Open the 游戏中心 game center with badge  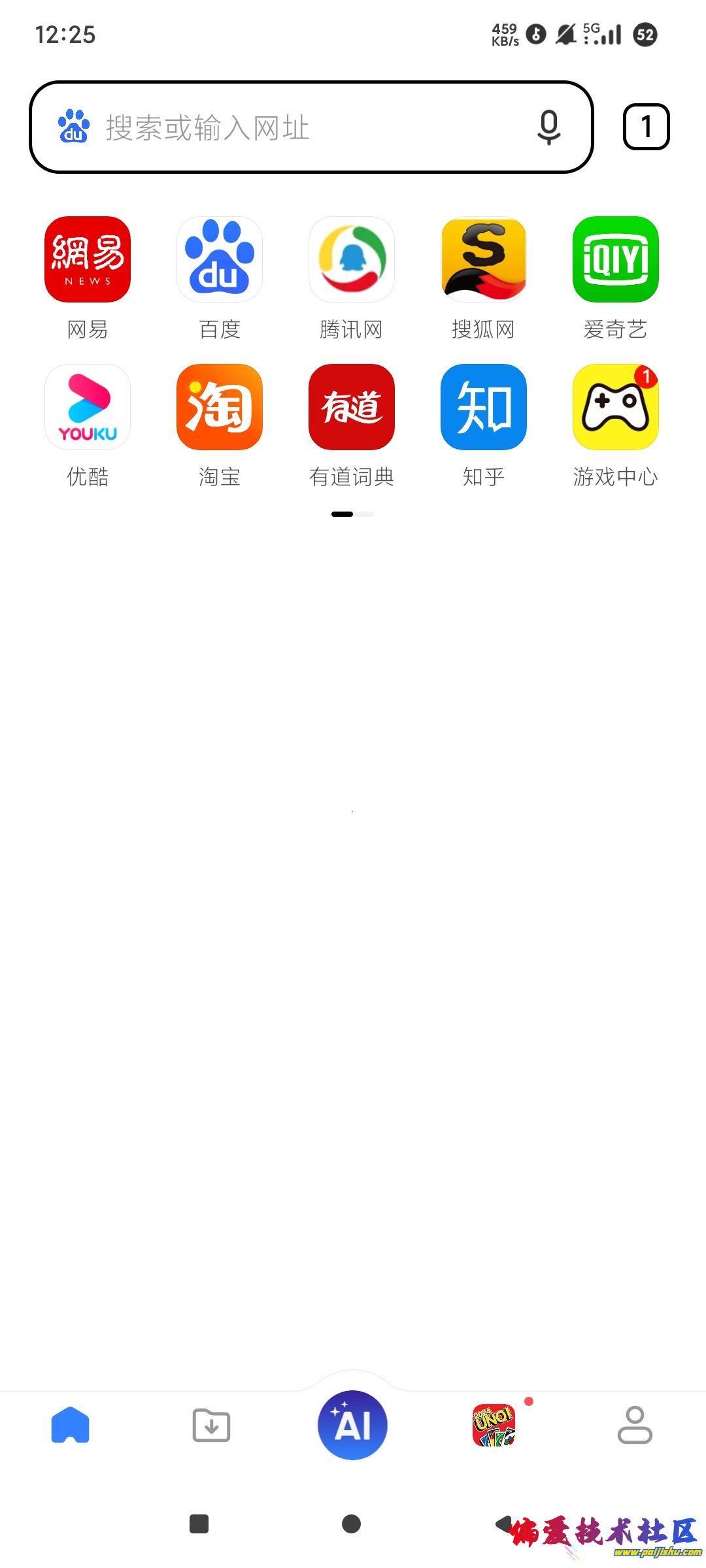click(615, 407)
